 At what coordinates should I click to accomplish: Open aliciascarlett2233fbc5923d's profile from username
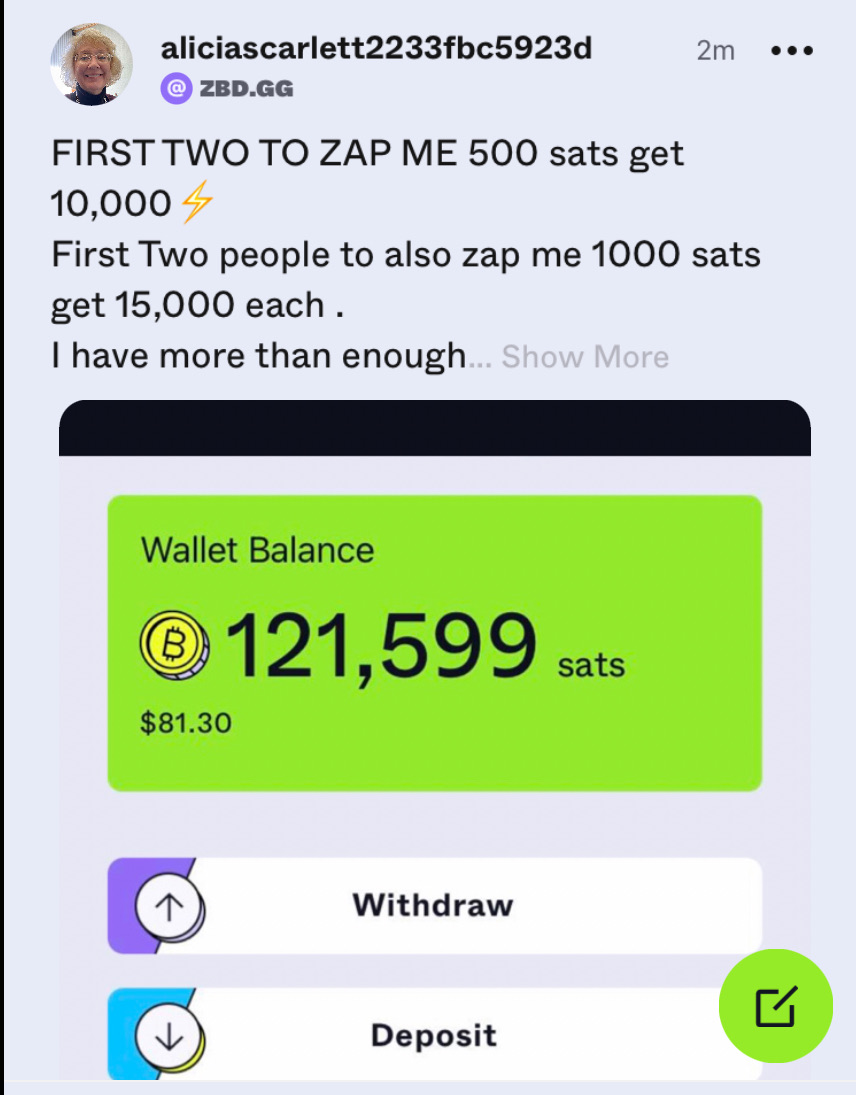coord(376,46)
